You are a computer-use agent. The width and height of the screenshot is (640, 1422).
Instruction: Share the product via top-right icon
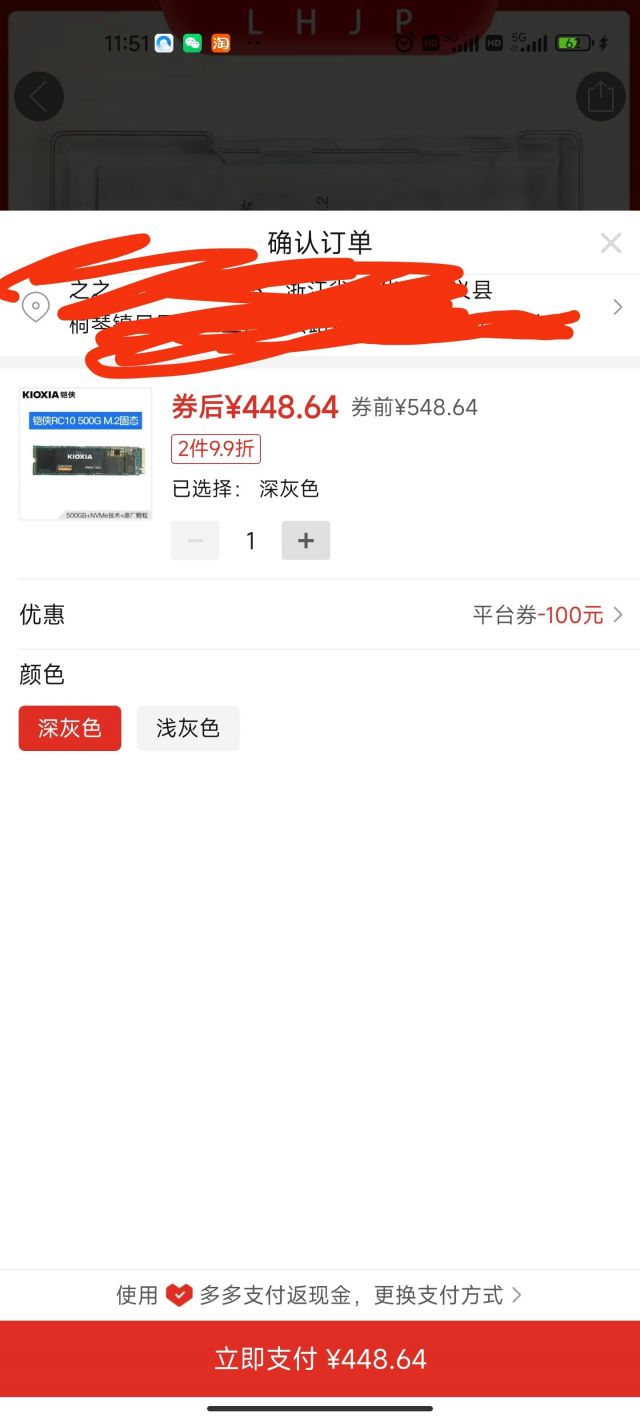(600, 97)
